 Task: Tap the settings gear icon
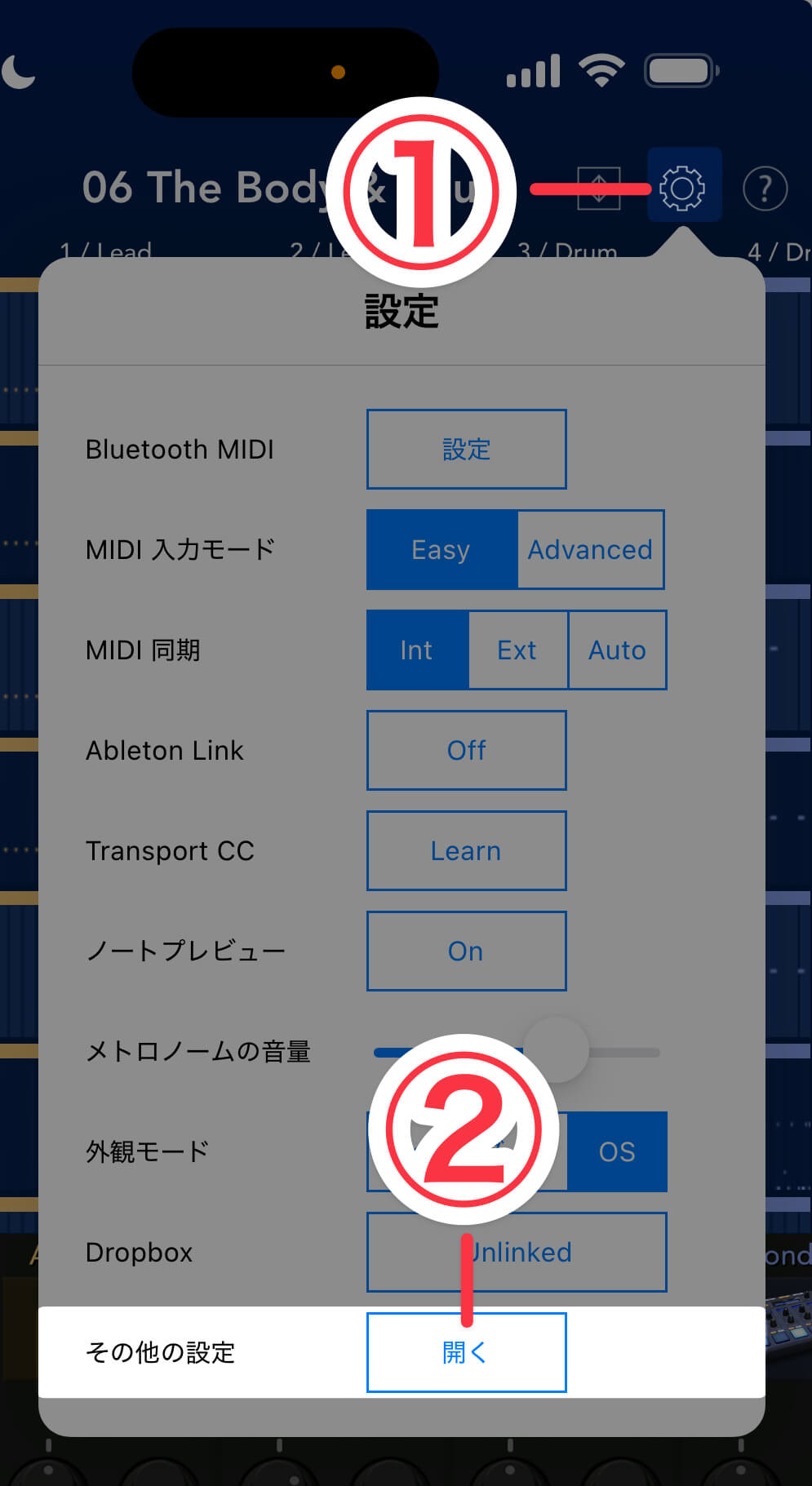coord(682,187)
